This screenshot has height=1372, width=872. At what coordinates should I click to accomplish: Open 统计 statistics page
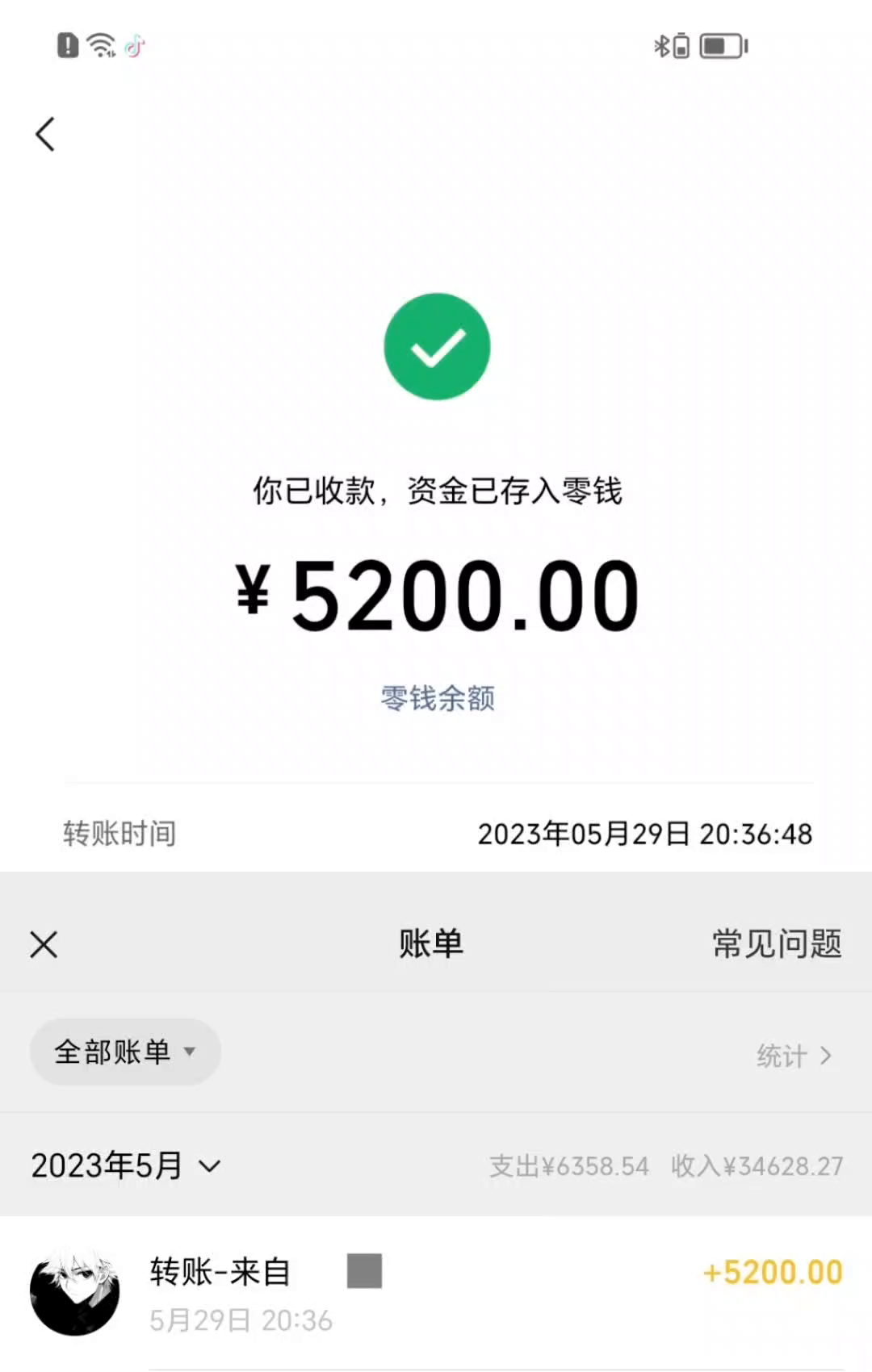[793, 1056]
